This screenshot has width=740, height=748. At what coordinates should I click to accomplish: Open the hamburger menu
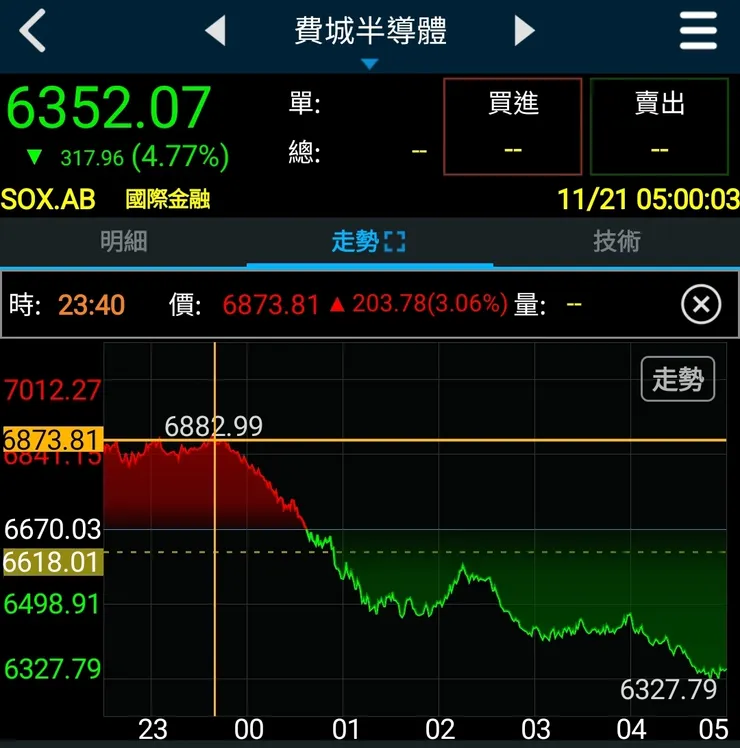pos(699,31)
